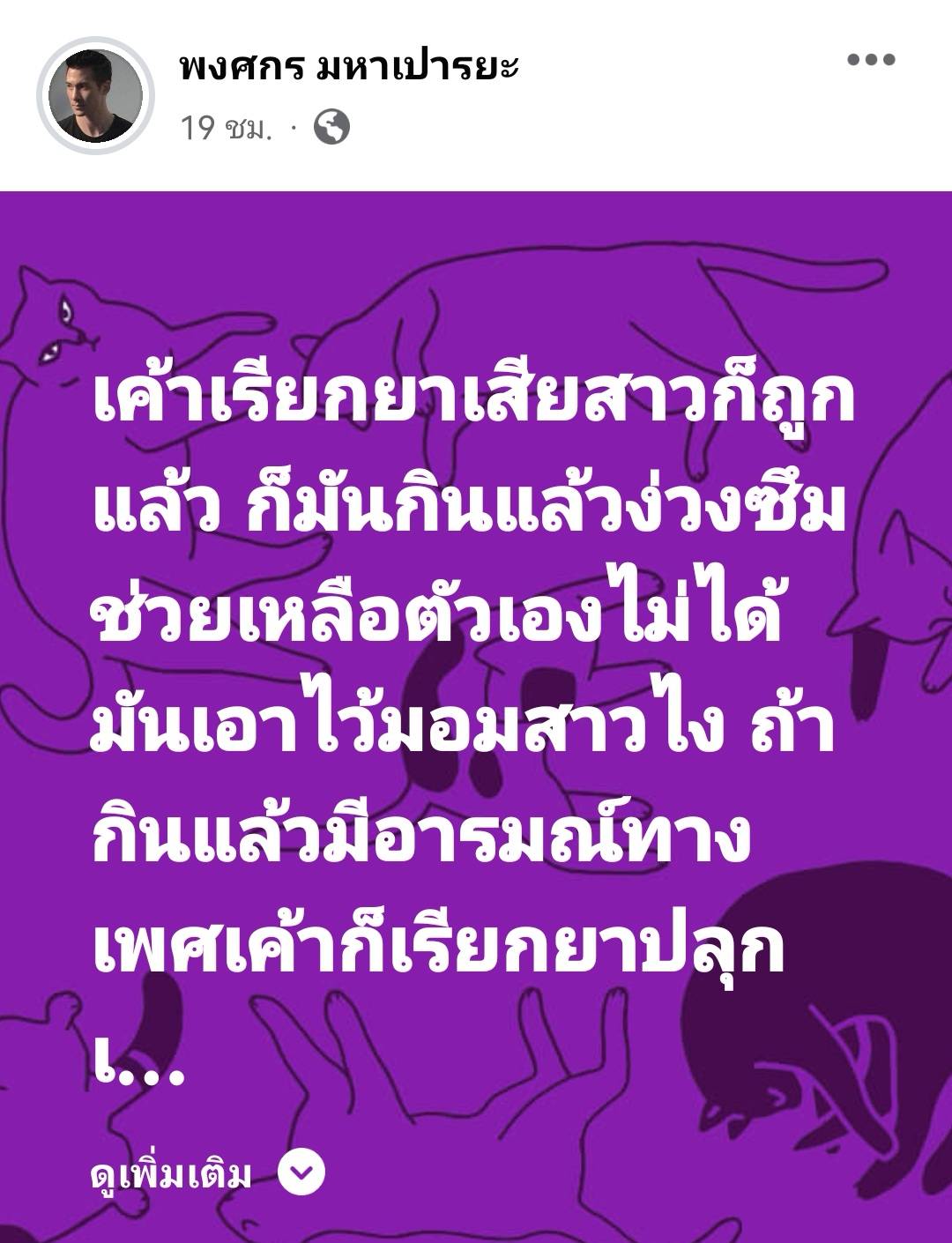Open the post's three-dot overflow menu
The image size is (952, 1243).
tap(871, 60)
